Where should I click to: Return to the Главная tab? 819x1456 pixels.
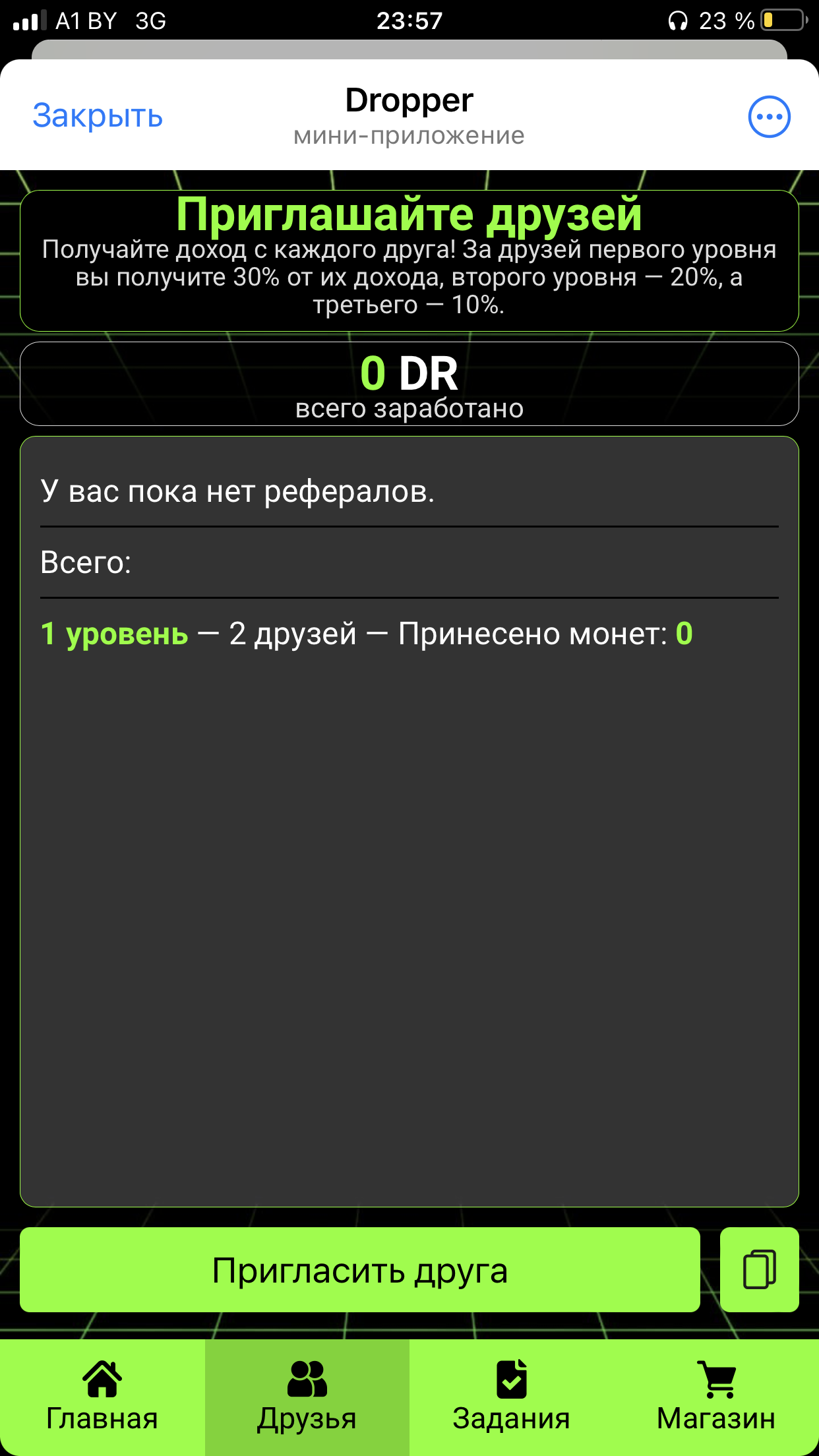click(100, 1405)
